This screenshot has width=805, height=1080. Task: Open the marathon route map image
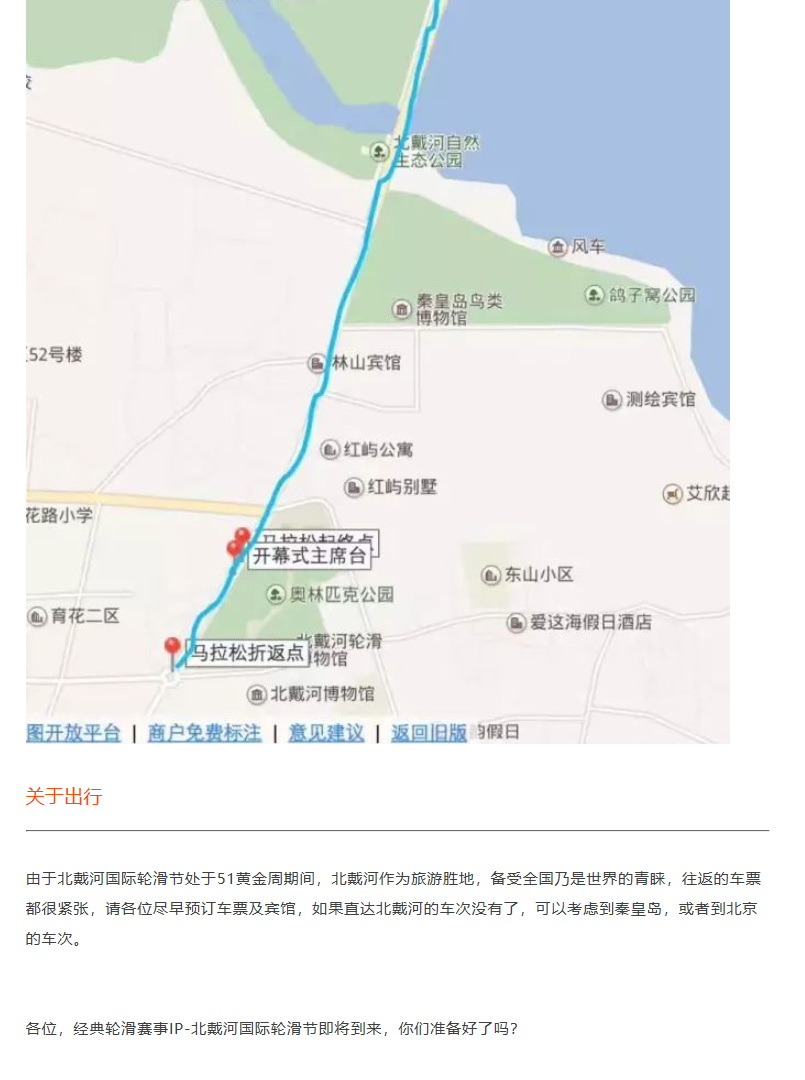377,370
